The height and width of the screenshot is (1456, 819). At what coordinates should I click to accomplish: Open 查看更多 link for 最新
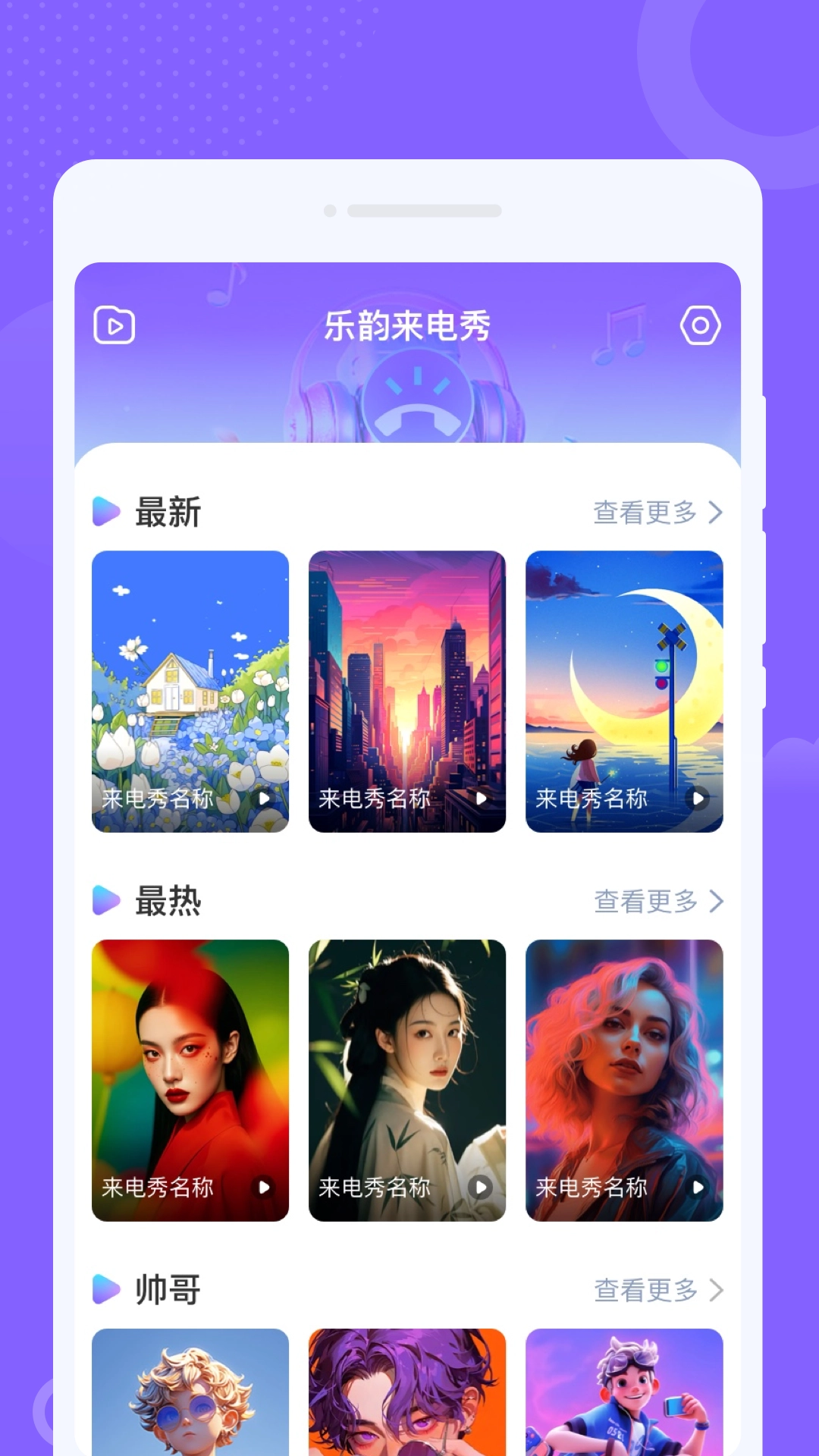point(644,512)
